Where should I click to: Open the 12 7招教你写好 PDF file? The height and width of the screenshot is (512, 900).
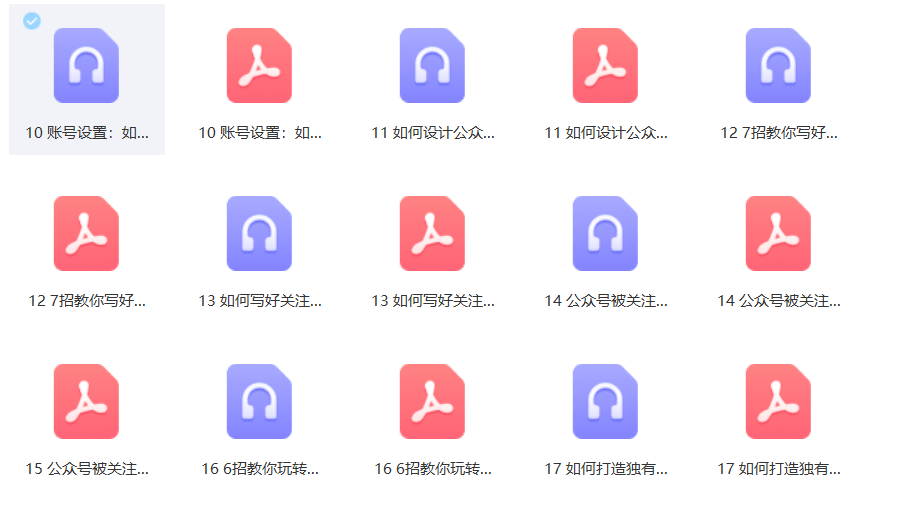86,234
